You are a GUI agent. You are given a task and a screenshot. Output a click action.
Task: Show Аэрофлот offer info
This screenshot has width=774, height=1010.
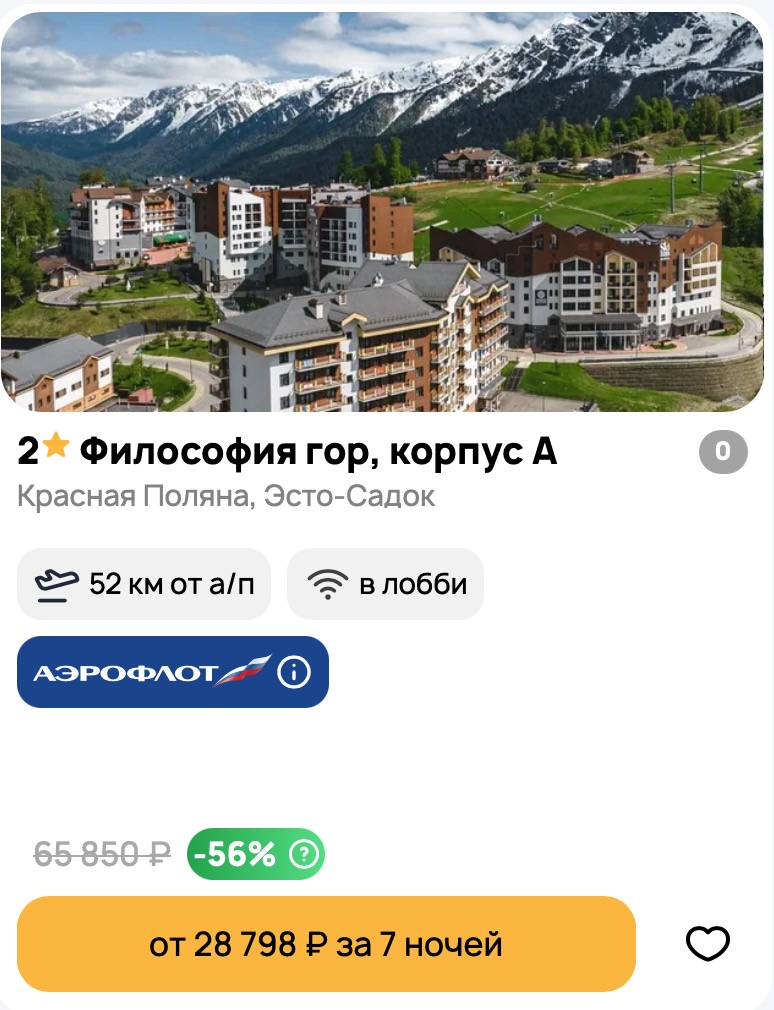pos(293,673)
